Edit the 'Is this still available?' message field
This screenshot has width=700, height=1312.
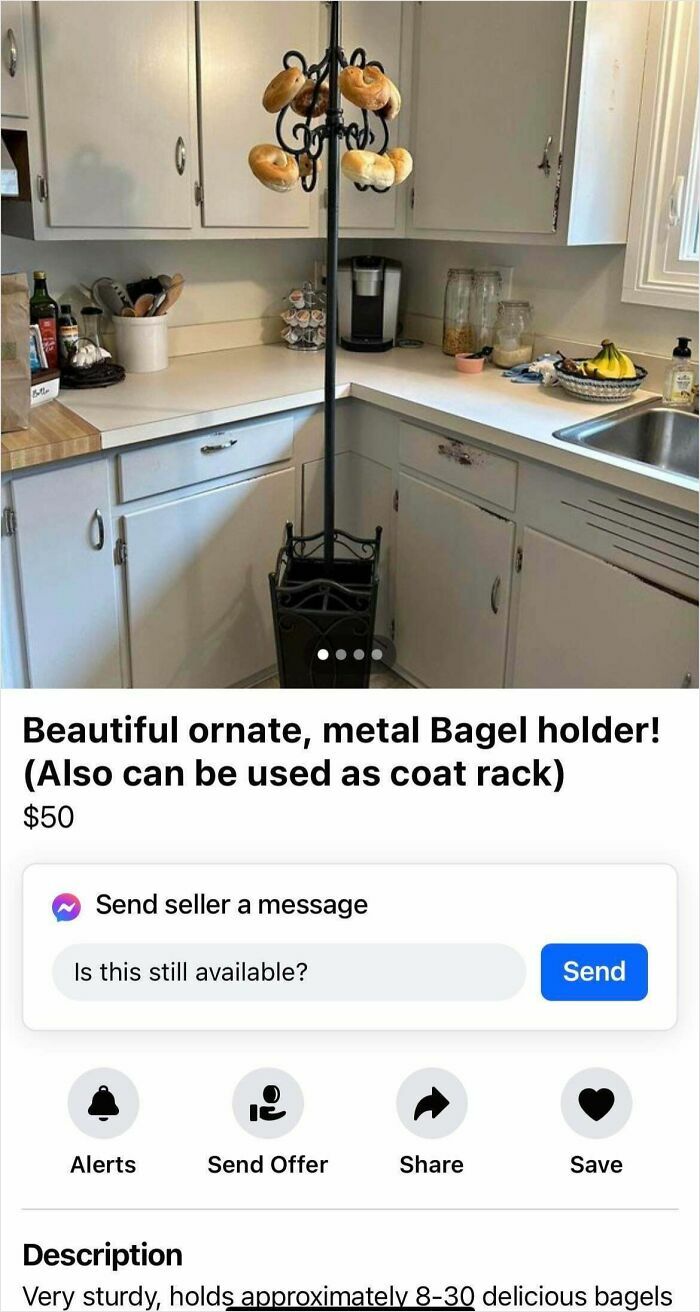(x=288, y=972)
